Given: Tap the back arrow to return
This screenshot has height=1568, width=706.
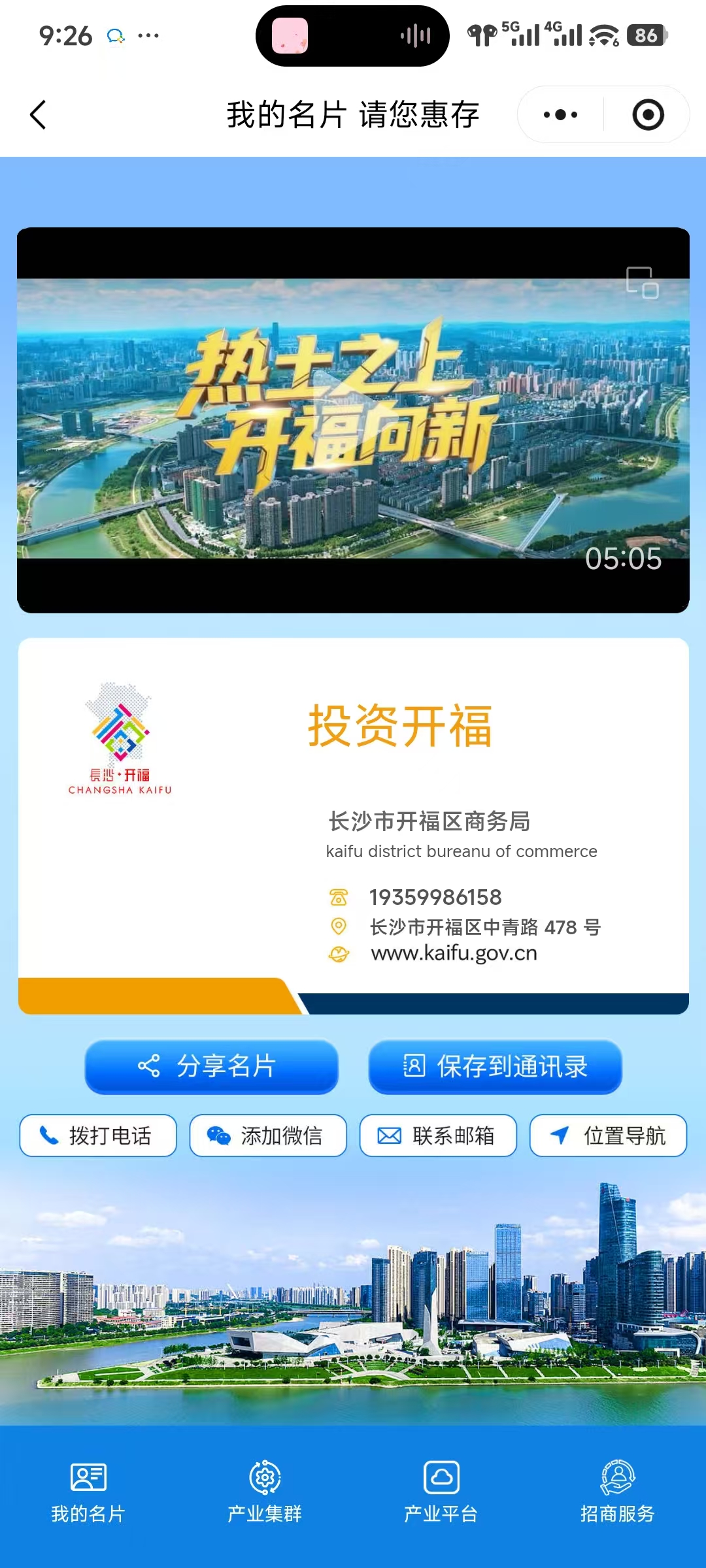Looking at the screenshot, I should tap(37, 114).
